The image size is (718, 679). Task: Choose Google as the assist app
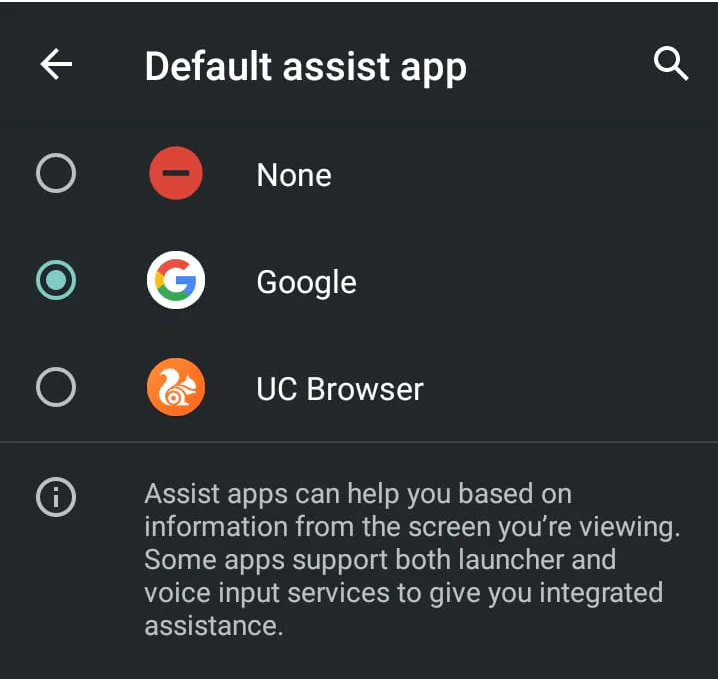tap(56, 281)
